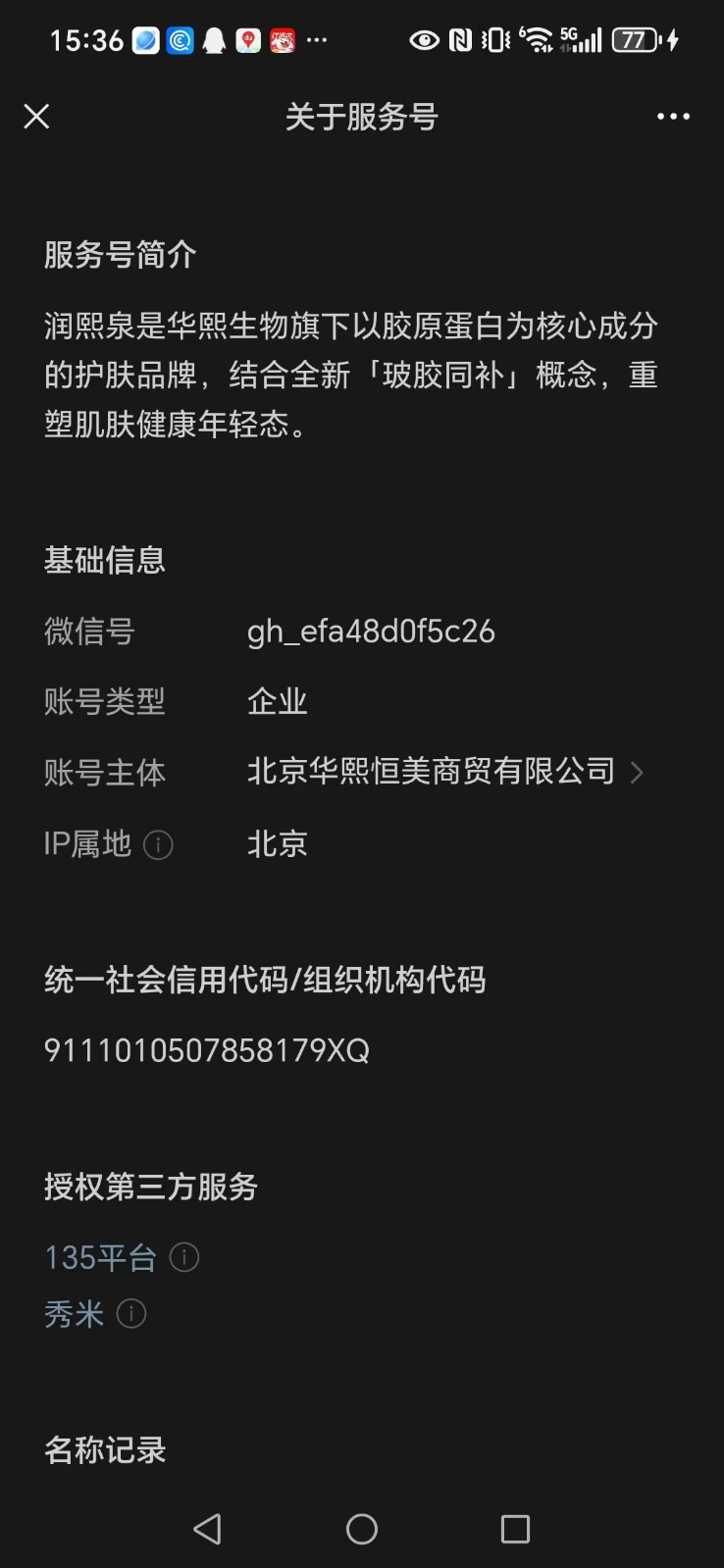Screen dimensions: 724x1568
Task: Close the service account page with X
Action: pos(36,116)
